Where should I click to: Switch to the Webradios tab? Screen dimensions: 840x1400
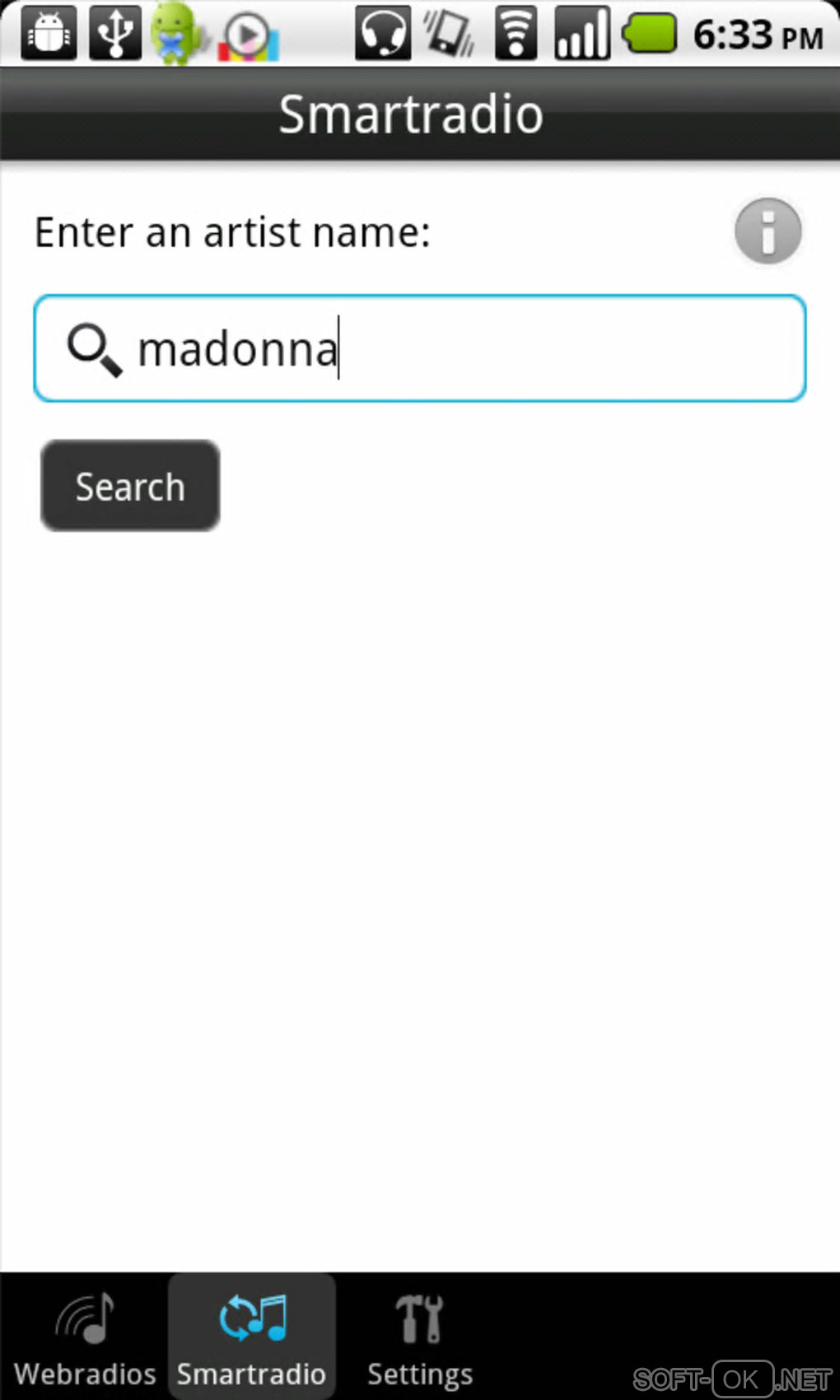click(85, 1337)
